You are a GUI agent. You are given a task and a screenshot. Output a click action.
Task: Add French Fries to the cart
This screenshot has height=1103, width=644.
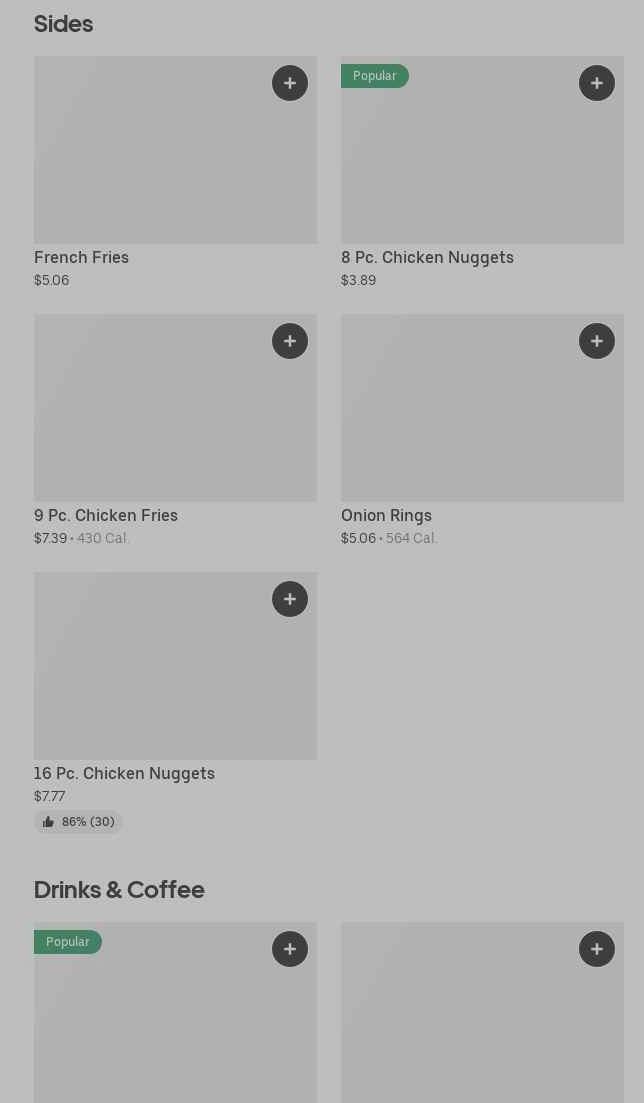[x=290, y=83]
